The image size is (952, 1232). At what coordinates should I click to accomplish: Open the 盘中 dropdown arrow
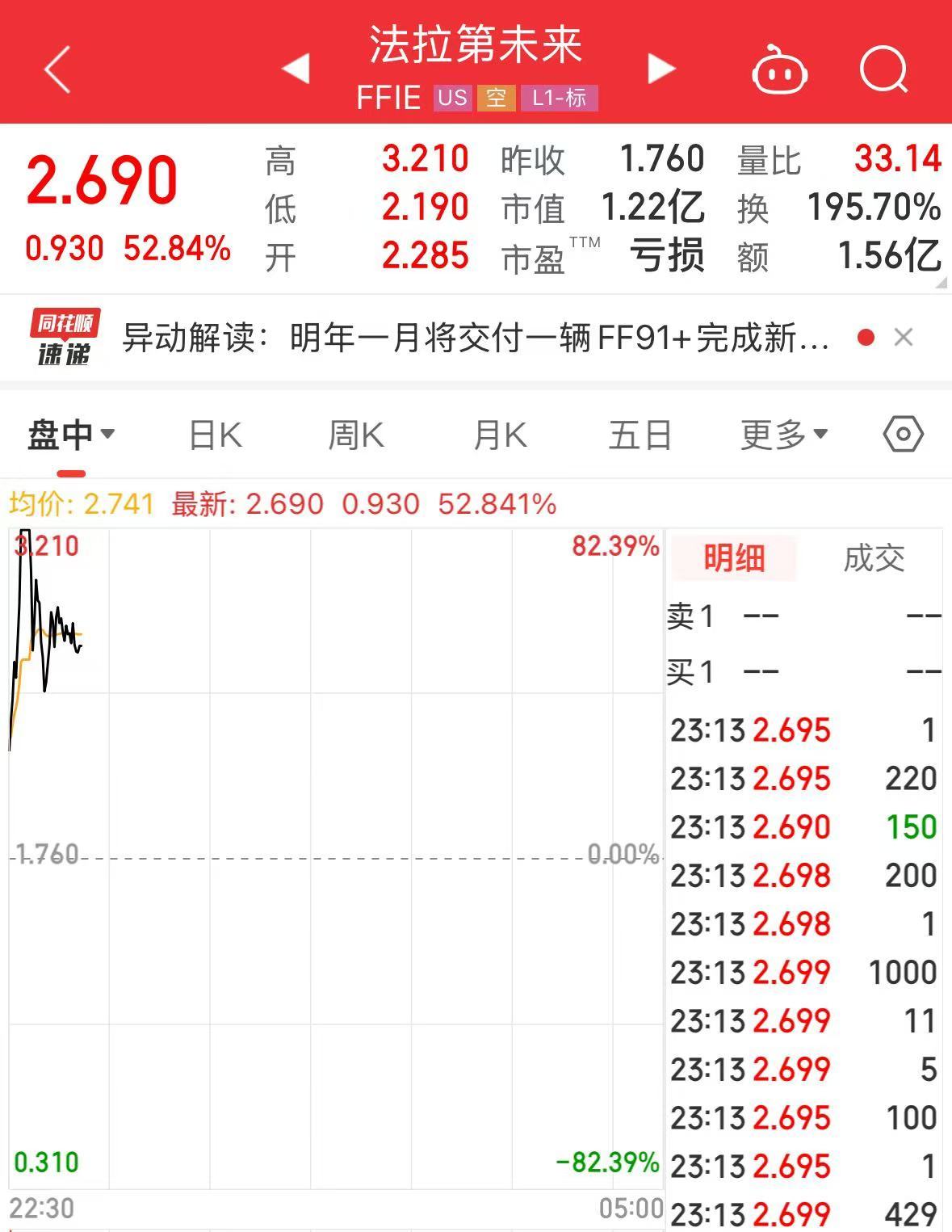108,434
